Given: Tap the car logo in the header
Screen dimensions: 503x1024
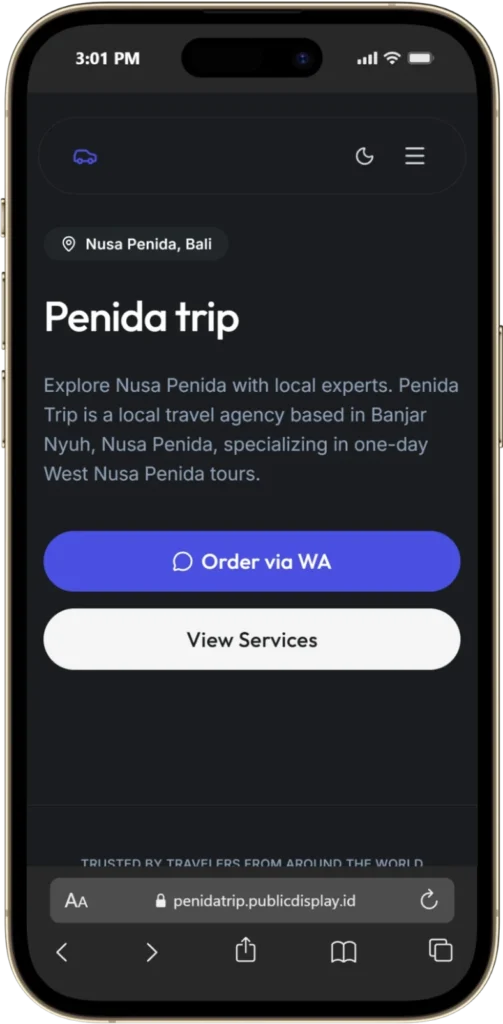Looking at the screenshot, I should point(85,157).
